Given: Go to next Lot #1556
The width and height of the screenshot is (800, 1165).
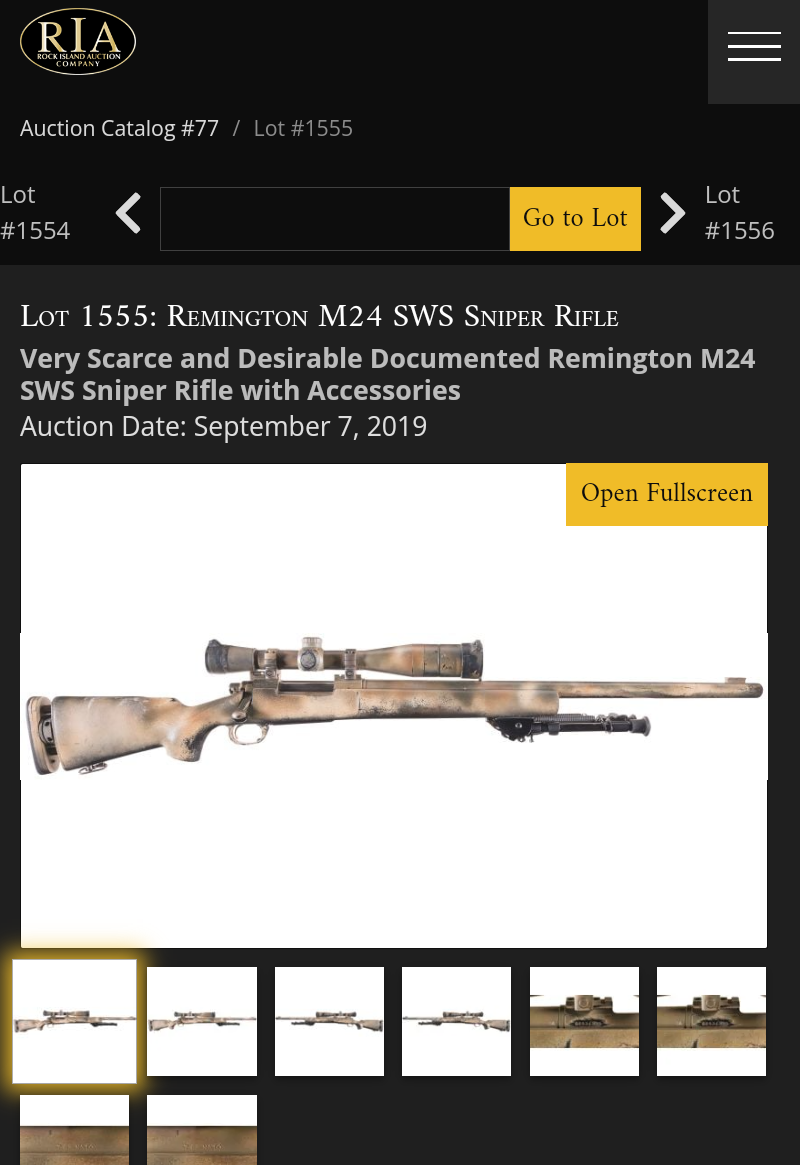Looking at the screenshot, I should point(673,213).
